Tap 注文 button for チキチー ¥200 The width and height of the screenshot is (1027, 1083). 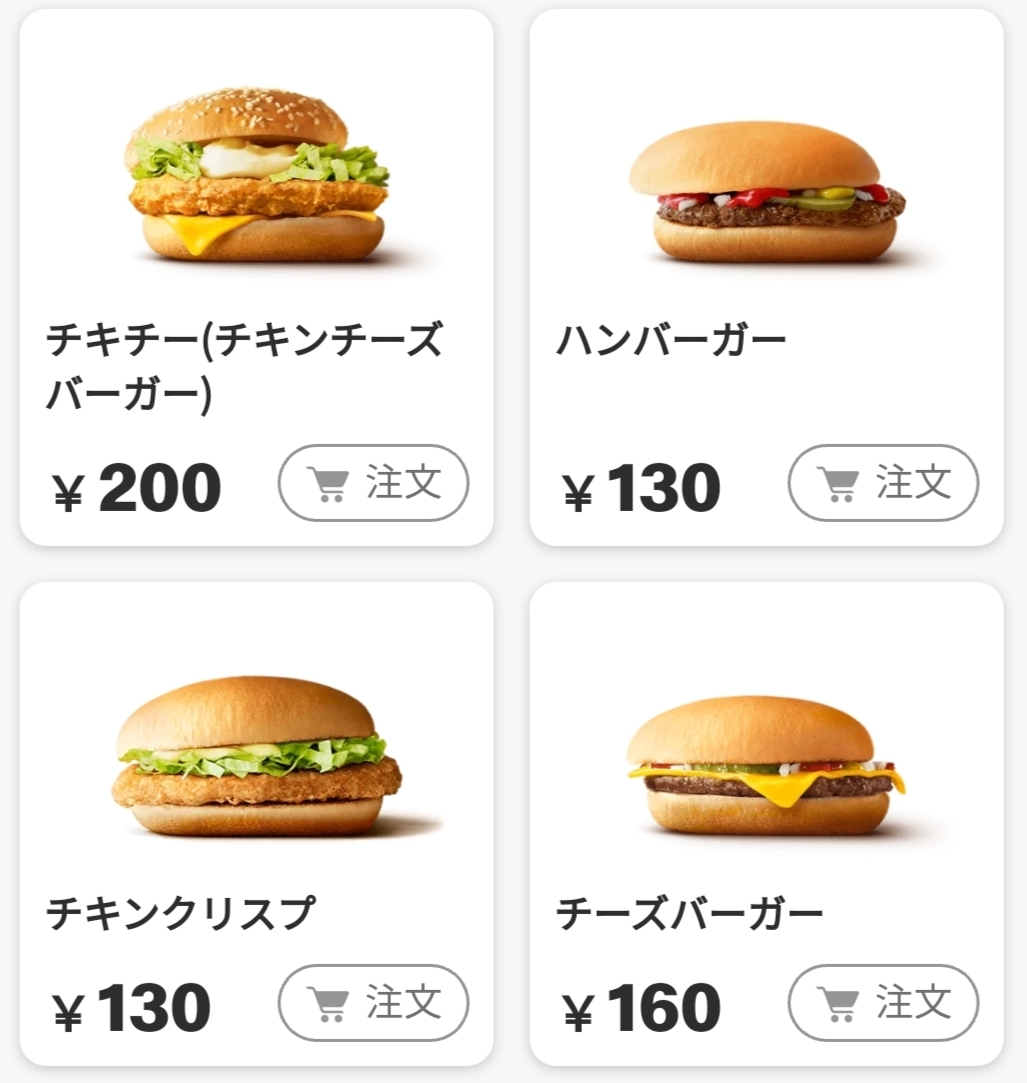click(374, 483)
